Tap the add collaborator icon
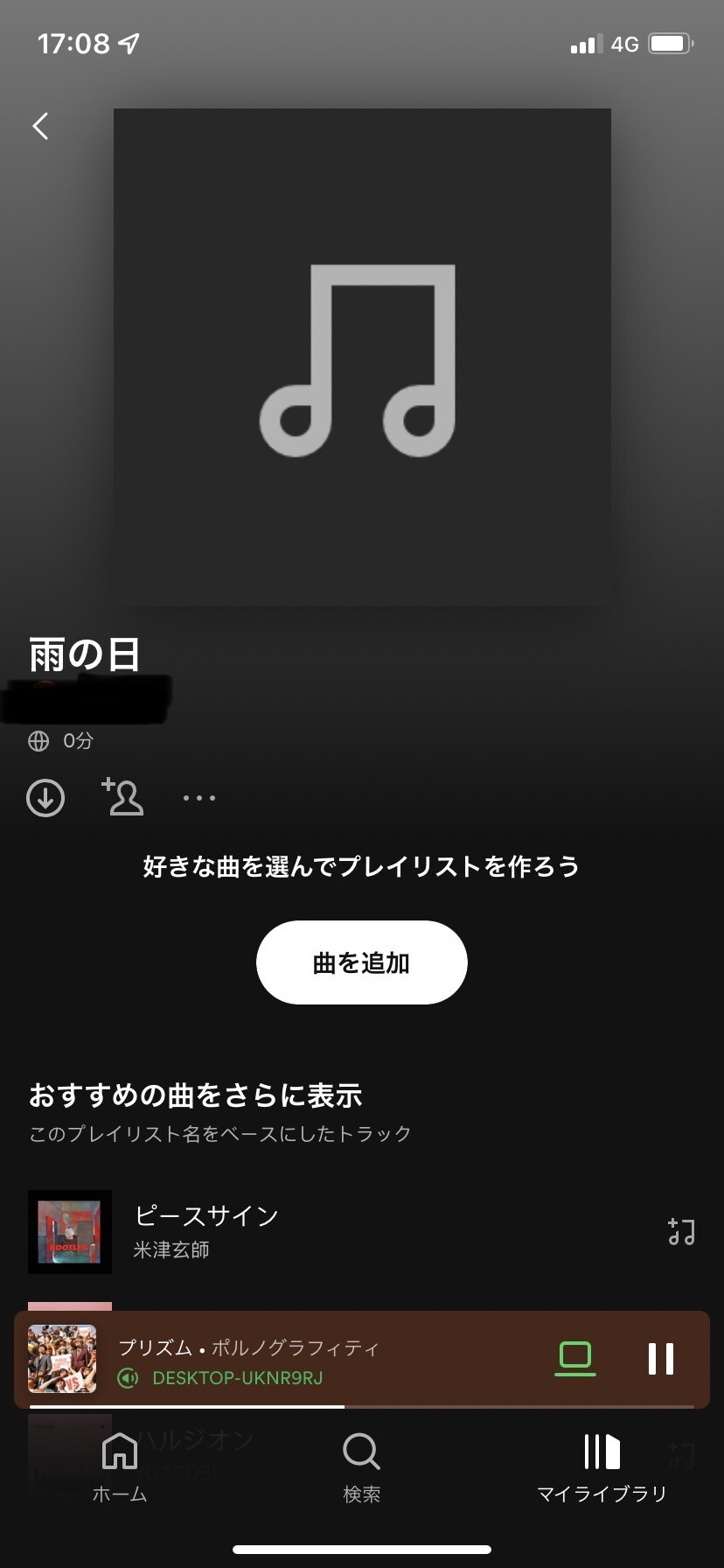 [x=122, y=797]
